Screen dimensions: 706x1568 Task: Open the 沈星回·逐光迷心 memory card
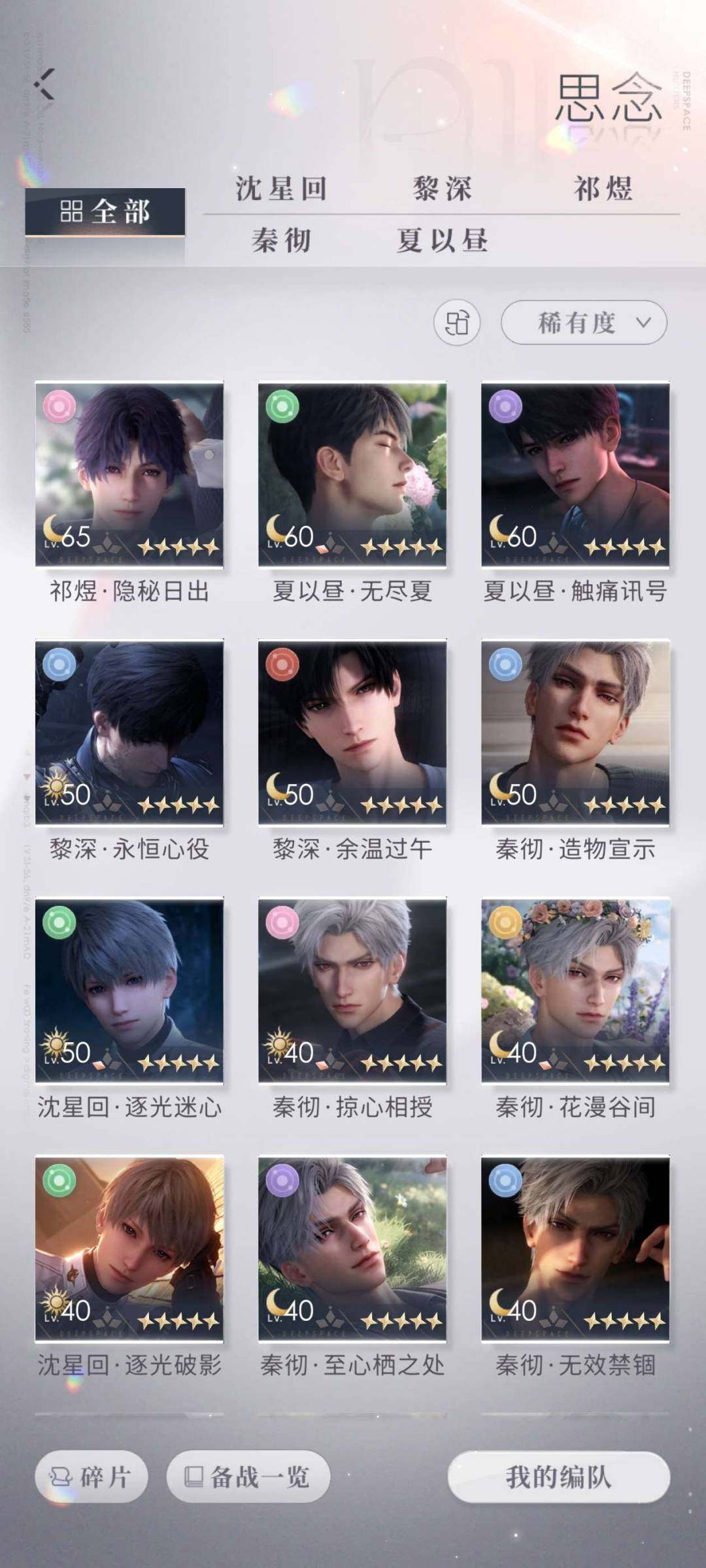[x=129, y=991]
